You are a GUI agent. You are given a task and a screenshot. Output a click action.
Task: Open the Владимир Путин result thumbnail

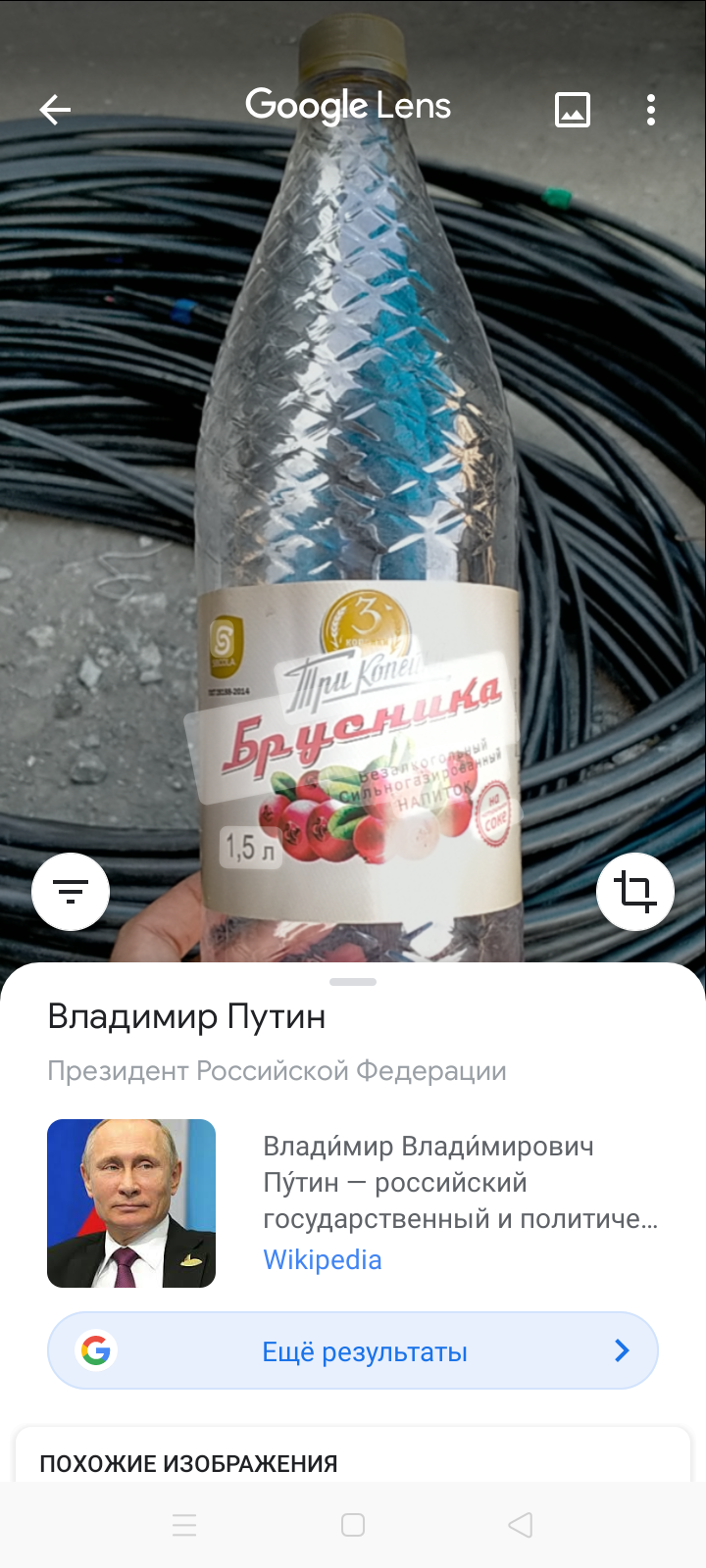click(131, 1203)
